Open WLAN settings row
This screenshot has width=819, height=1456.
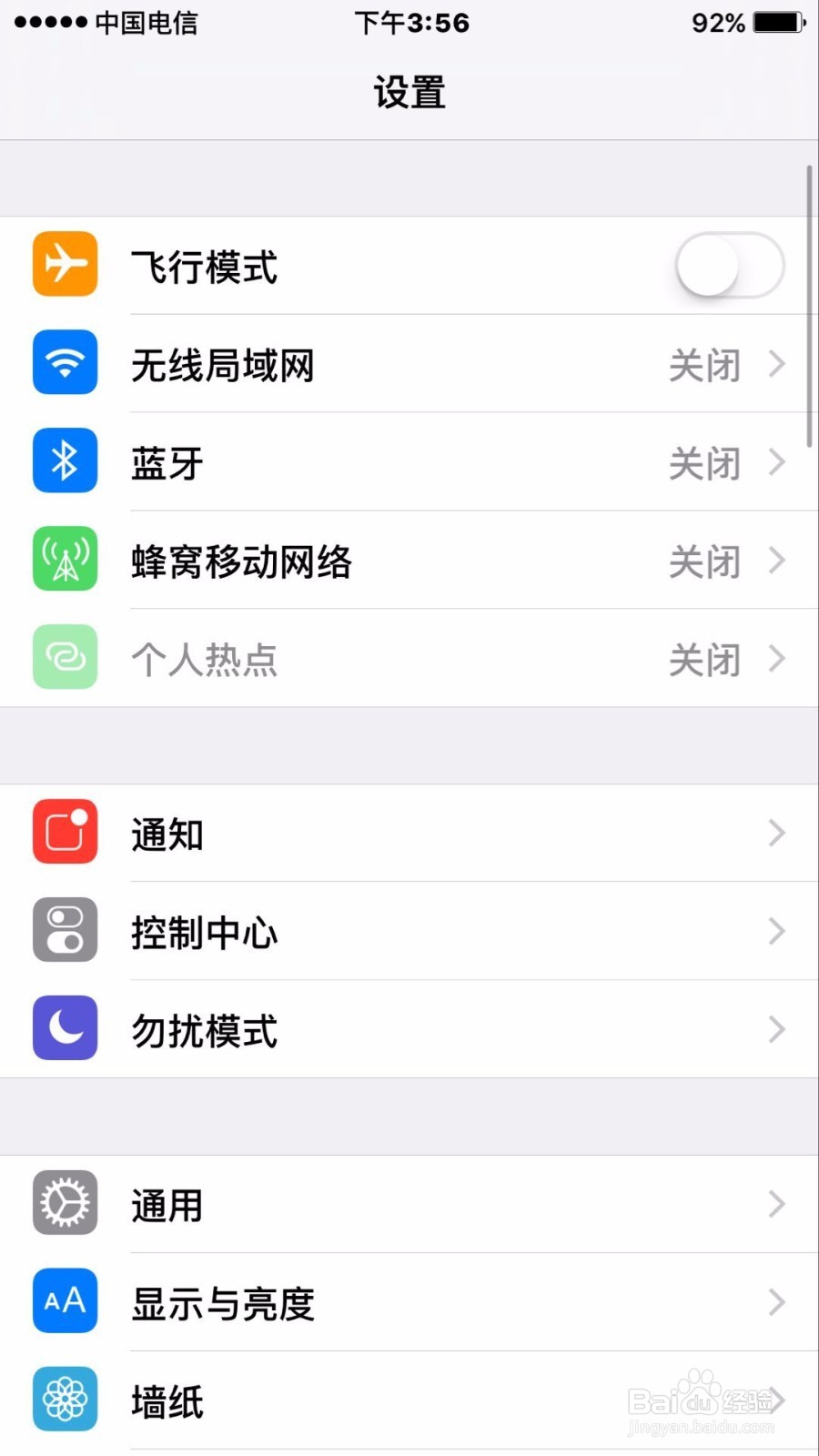click(x=409, y=364)
